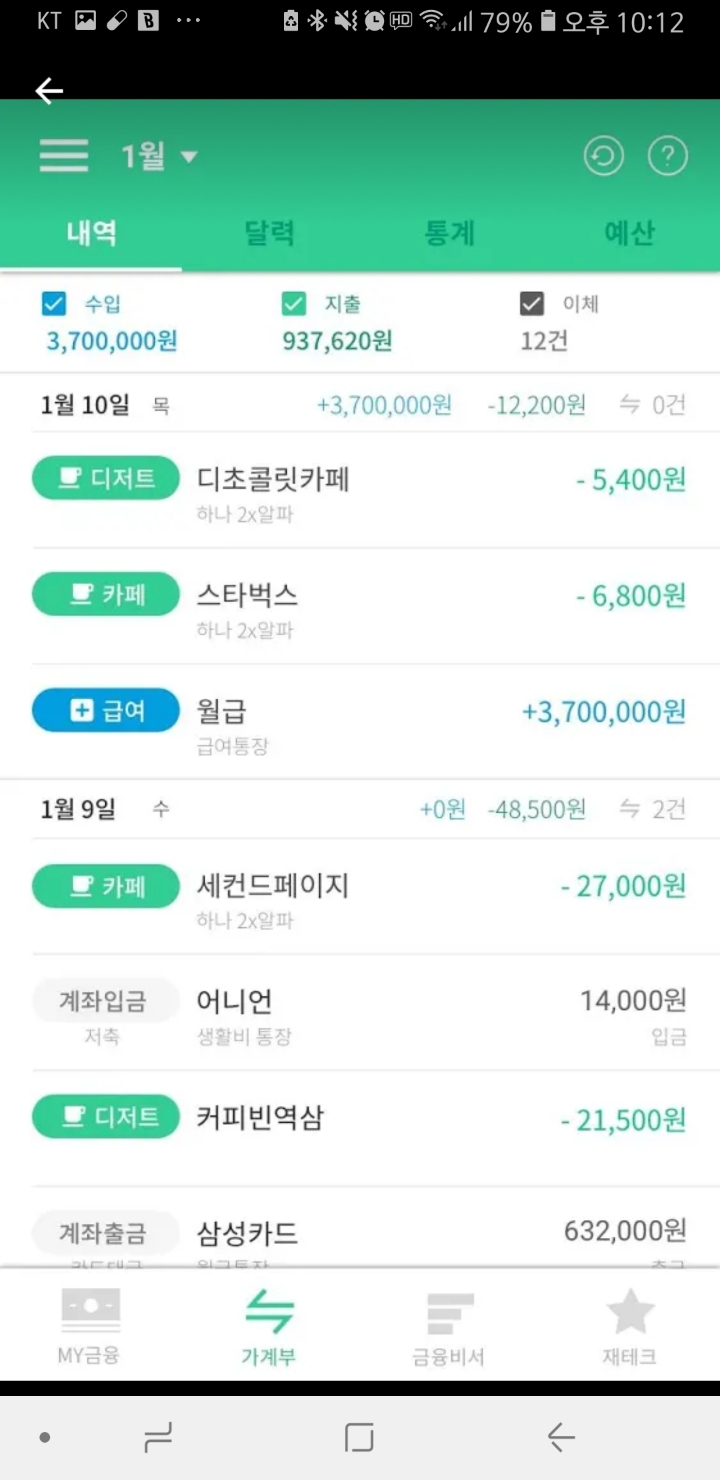Uncheck the 수입 checkbox
This screenshot has width=720, height=1480.
tap(54, 304)
